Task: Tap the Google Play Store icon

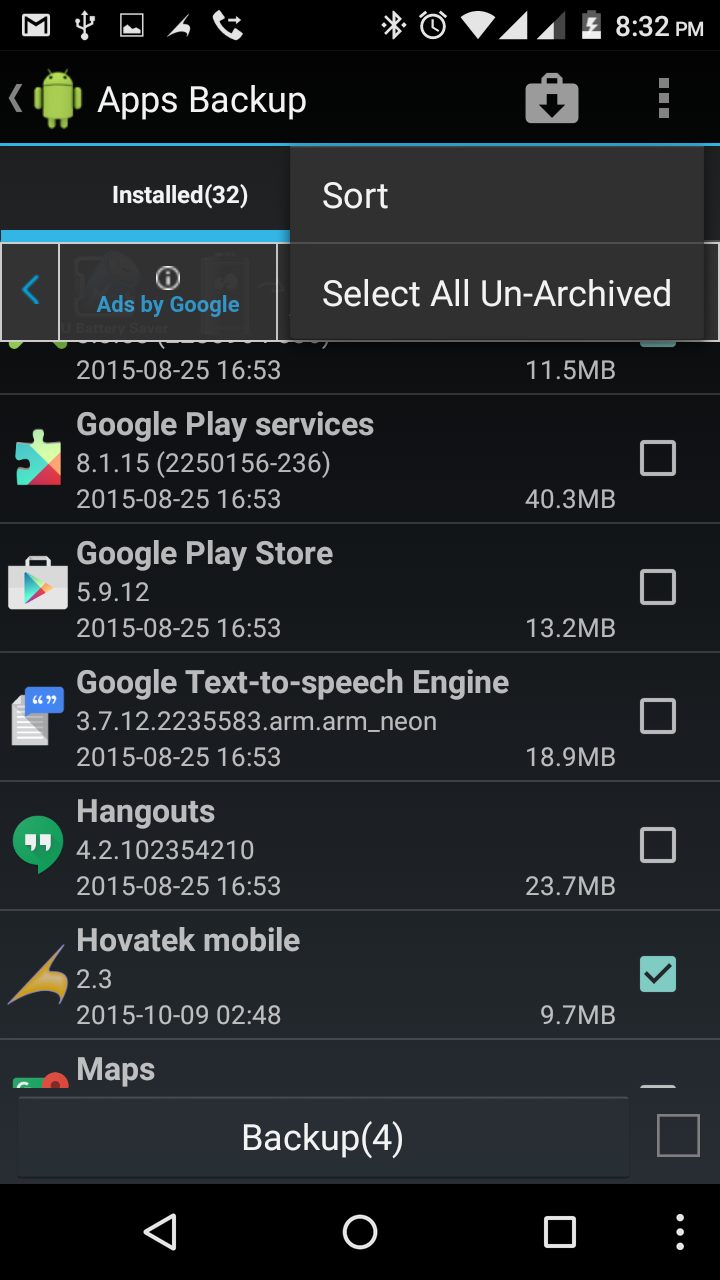Action: (36, 587)
